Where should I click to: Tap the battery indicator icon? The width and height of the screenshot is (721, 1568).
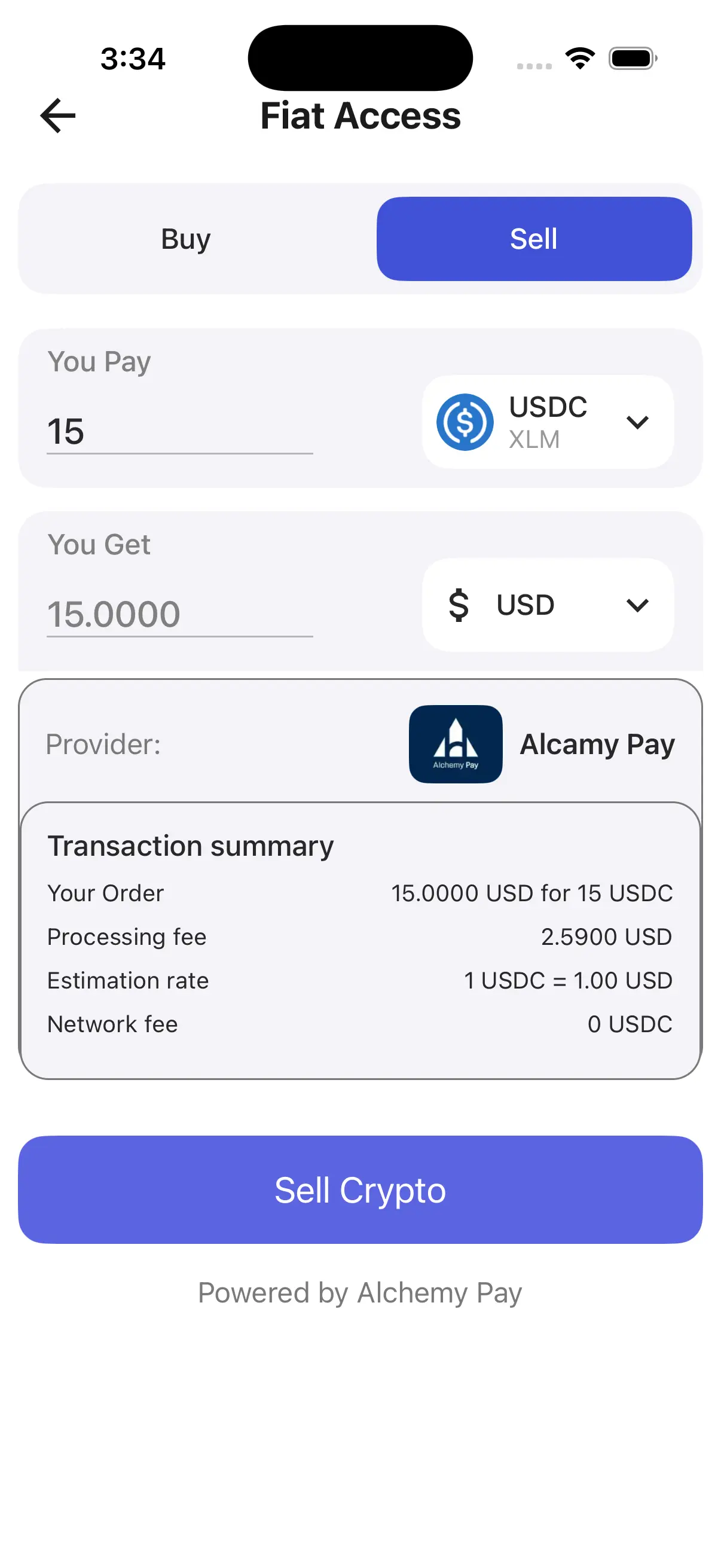[631, 58]
